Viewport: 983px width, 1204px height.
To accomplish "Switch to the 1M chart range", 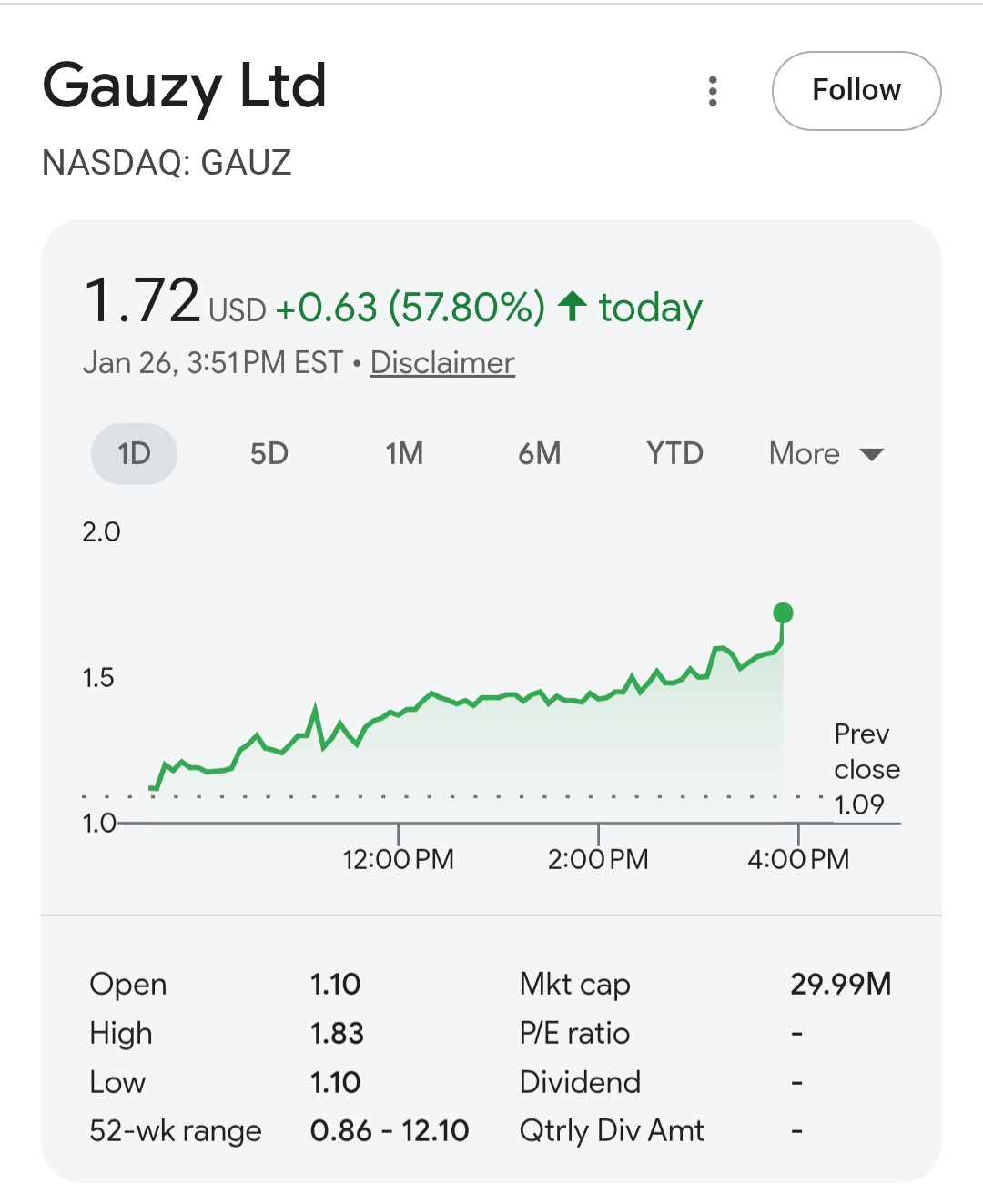I will 404,453.
